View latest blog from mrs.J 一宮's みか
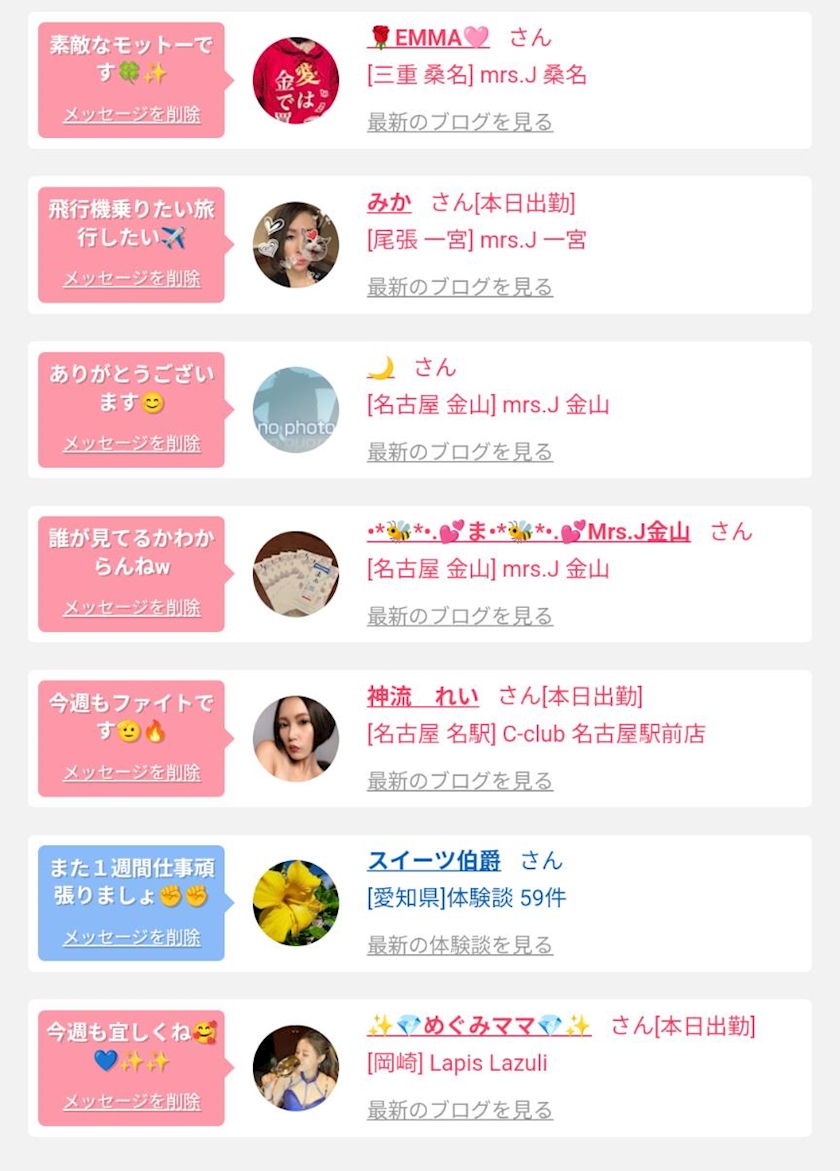 [x=460, y=287]
